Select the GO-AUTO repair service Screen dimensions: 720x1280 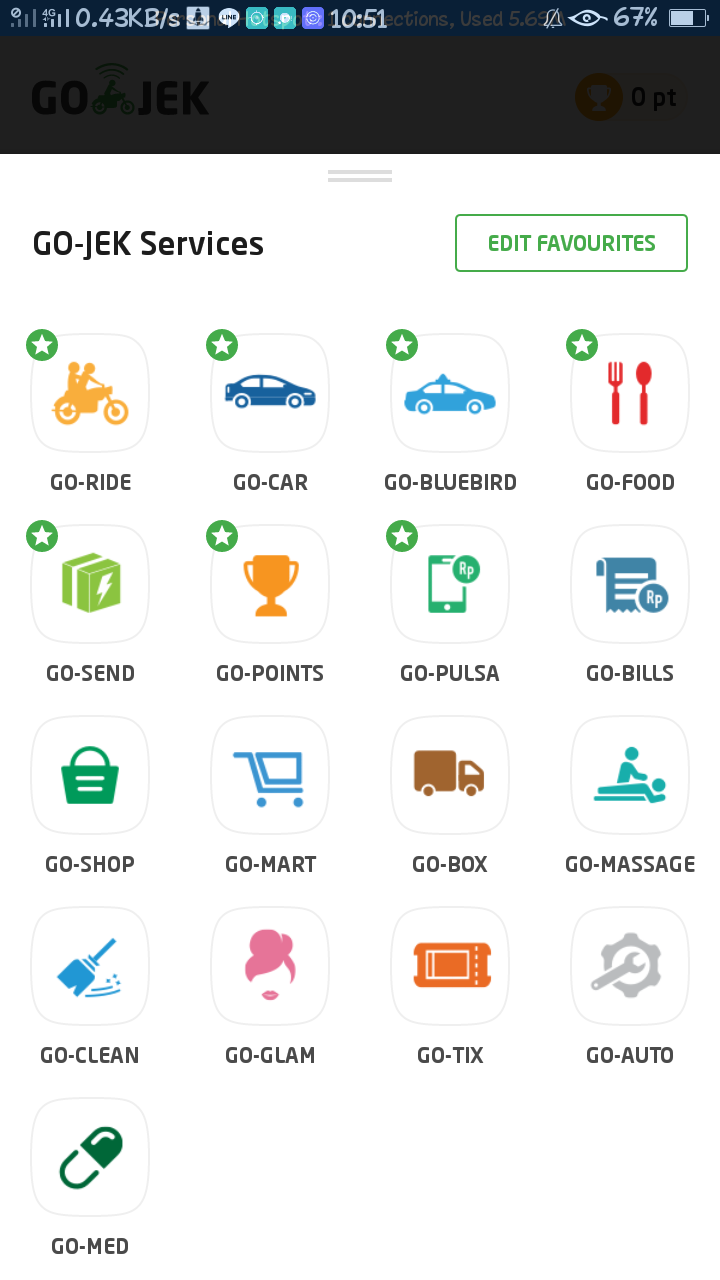click(x=630, y=966)
